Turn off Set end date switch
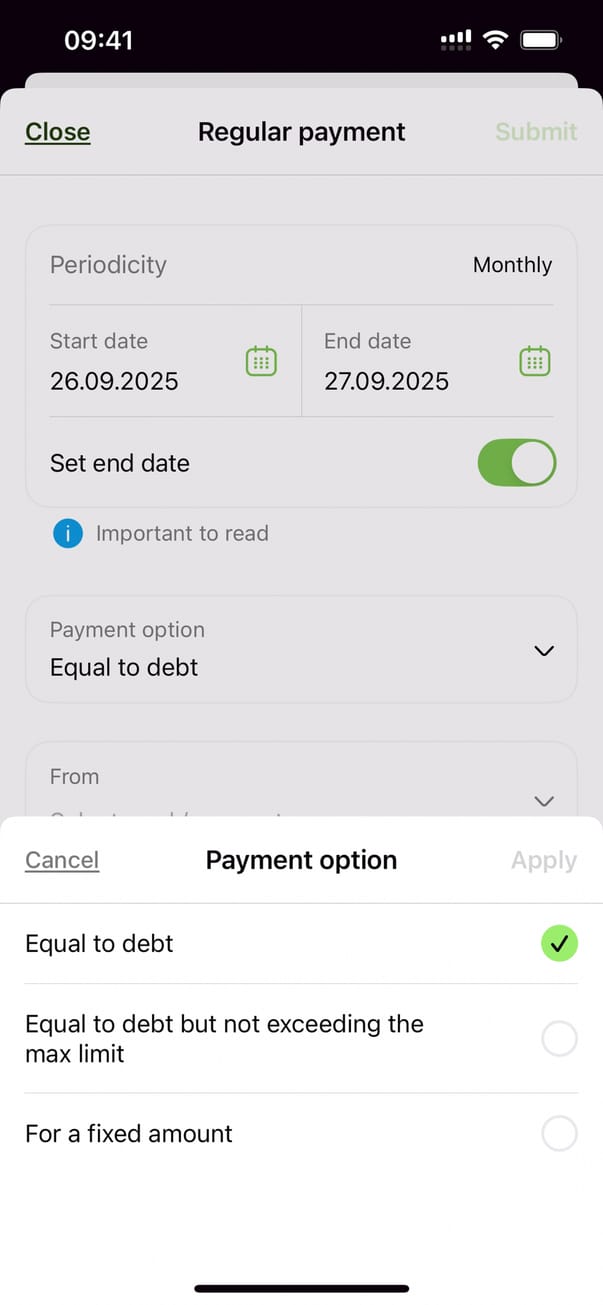603x1305 pixels. pyautogui.click(x=516, y=463)
